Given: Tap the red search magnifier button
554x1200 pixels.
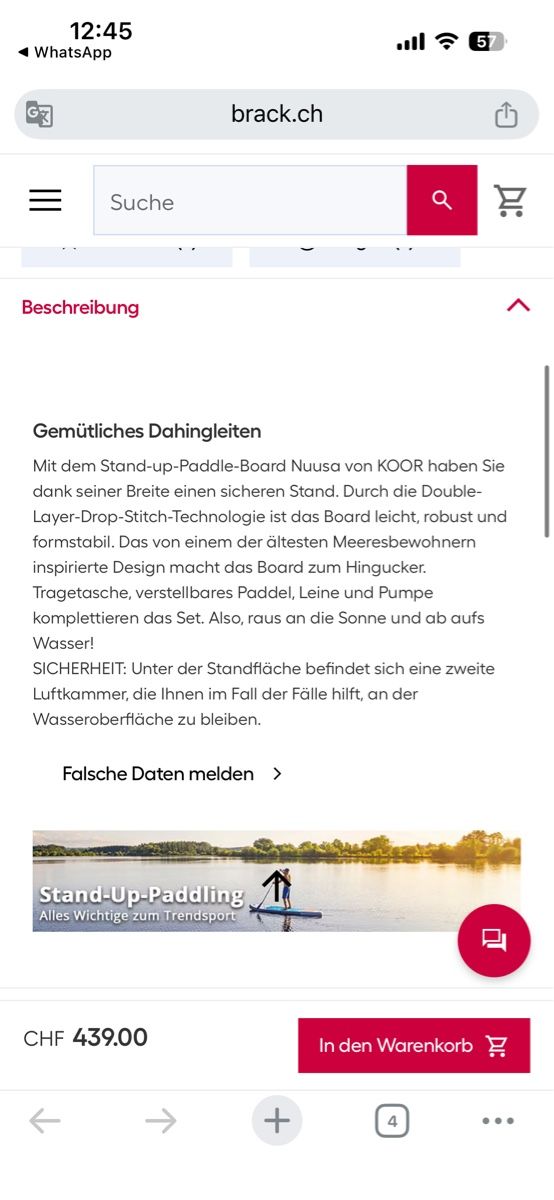Looking at the screenshot, I should pyautogui.click(x=442, y=201).
